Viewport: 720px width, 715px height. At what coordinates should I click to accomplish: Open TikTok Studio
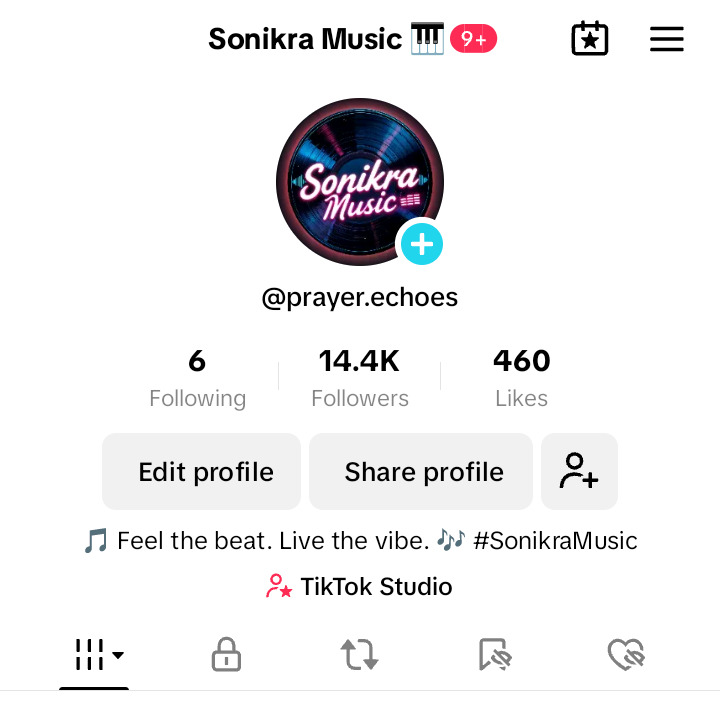pos(360,587)
